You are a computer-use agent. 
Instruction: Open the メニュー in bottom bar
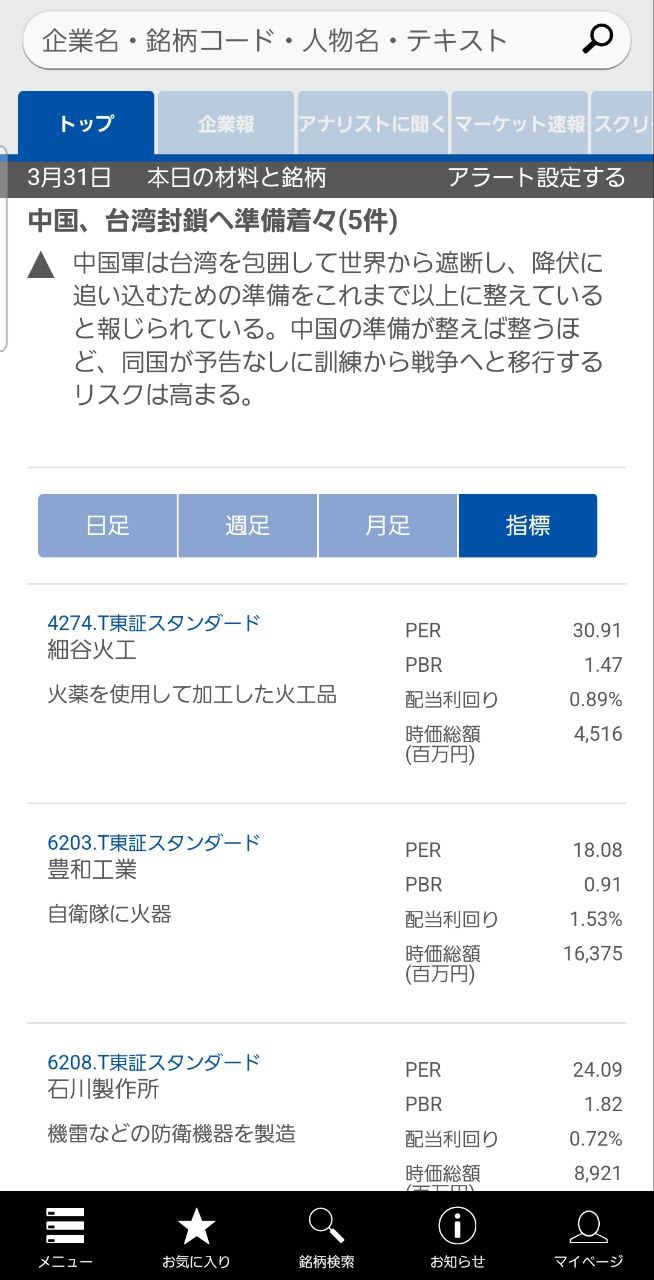[x=65, y=1236]
